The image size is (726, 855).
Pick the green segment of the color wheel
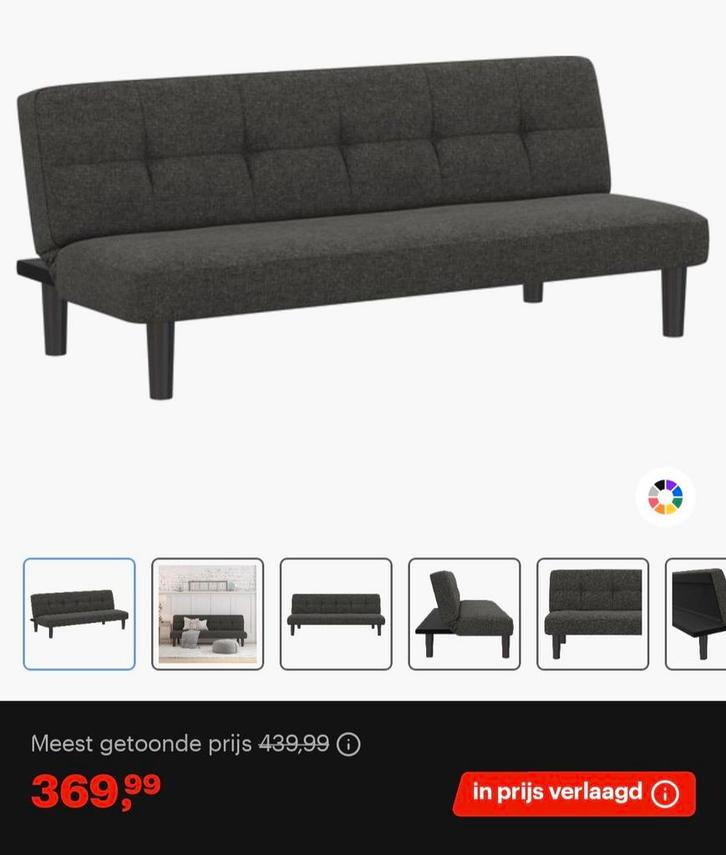tap(677, 502)
